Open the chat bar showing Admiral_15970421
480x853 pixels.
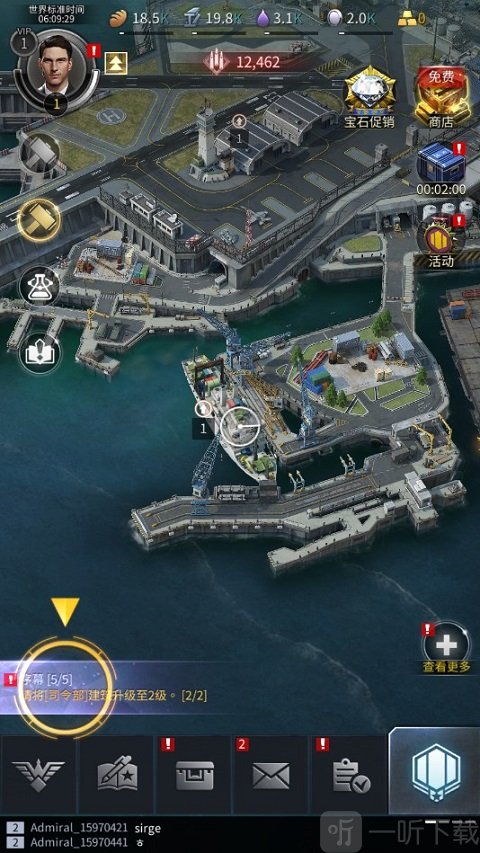click(240, 835)
